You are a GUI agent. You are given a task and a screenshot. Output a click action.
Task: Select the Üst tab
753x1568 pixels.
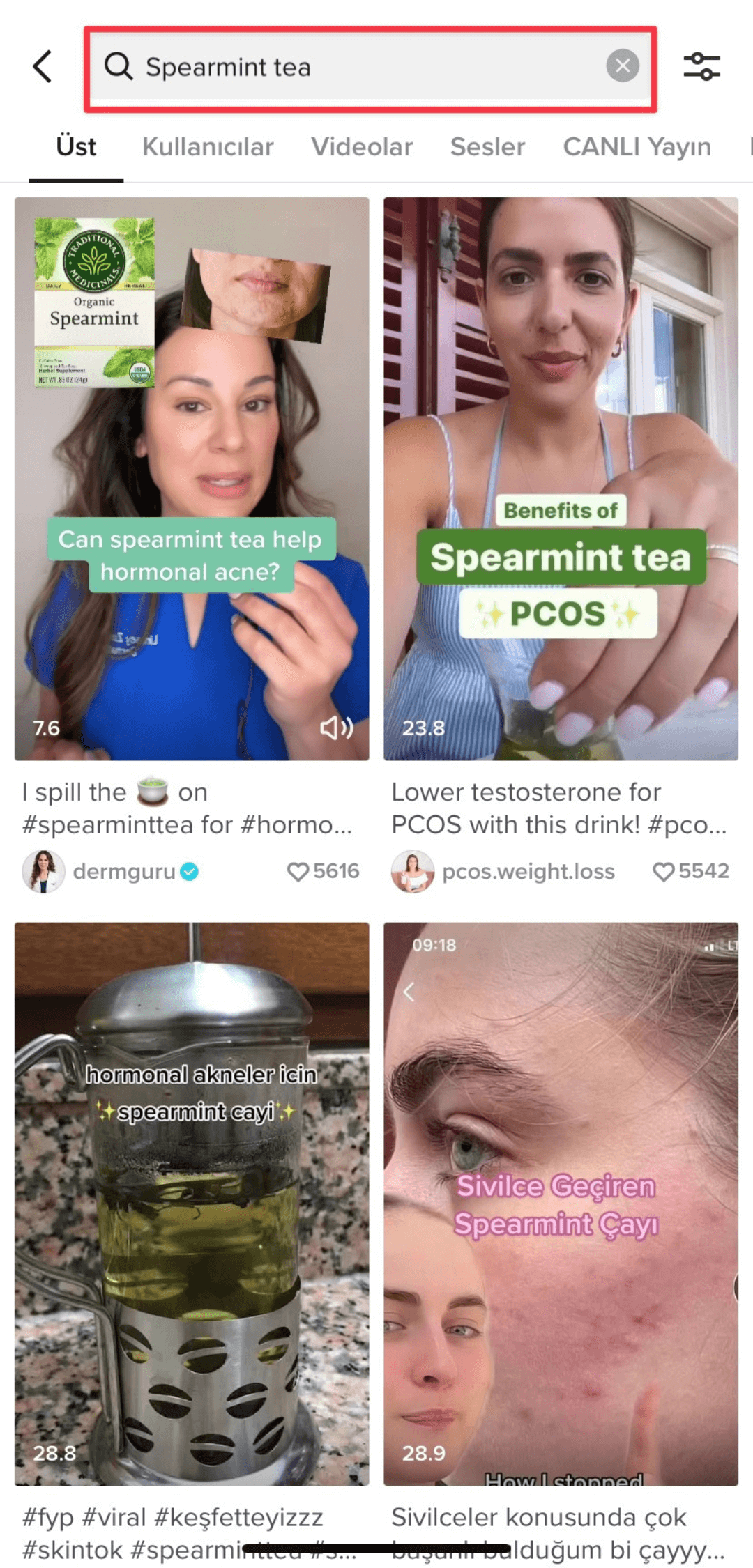coord(76,147)
